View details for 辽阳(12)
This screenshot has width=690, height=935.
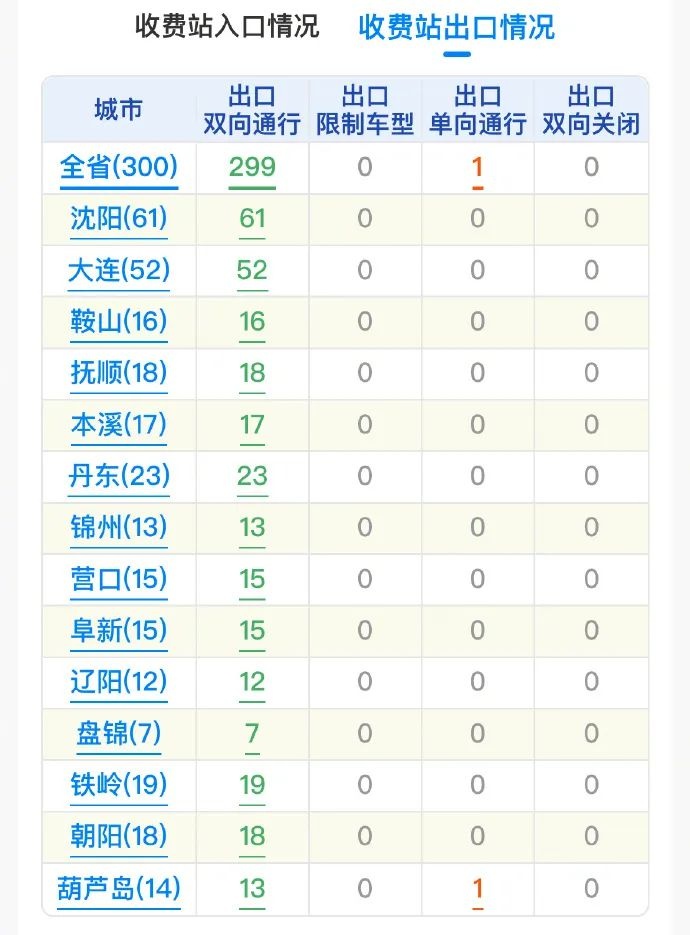[119, 683]
